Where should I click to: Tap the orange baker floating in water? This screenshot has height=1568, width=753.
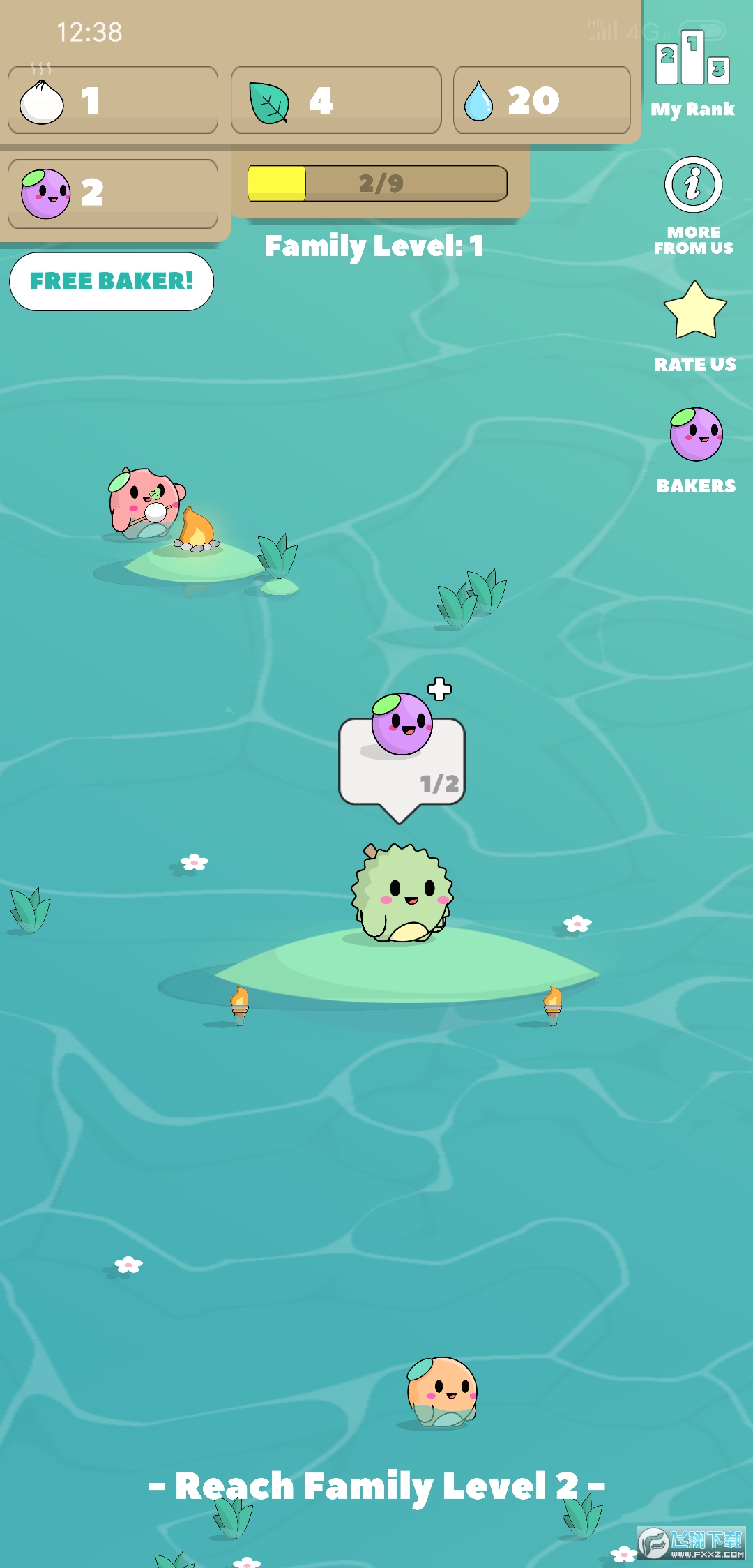click(x=442, y=1392)
